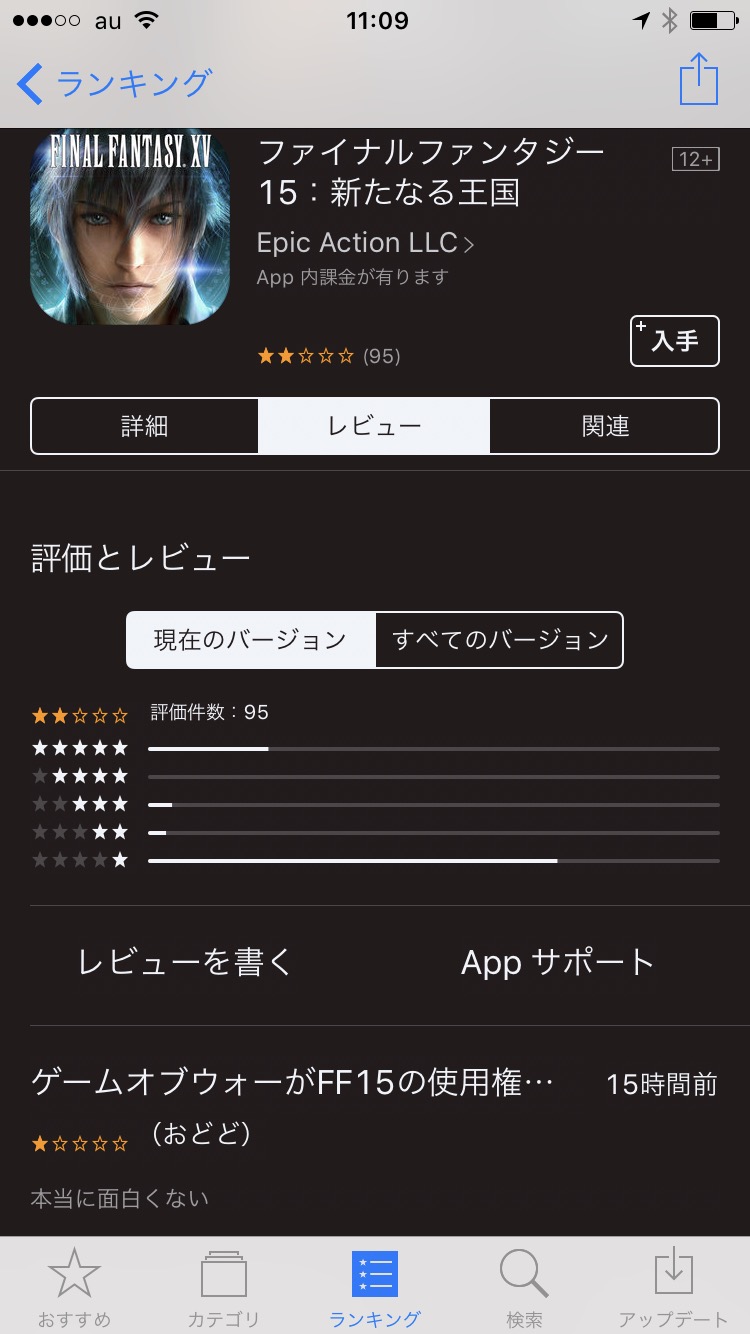Show ratings for すべてのバージョン
The width and height of the screenshot is (750, 1334).
pos(499,640)
